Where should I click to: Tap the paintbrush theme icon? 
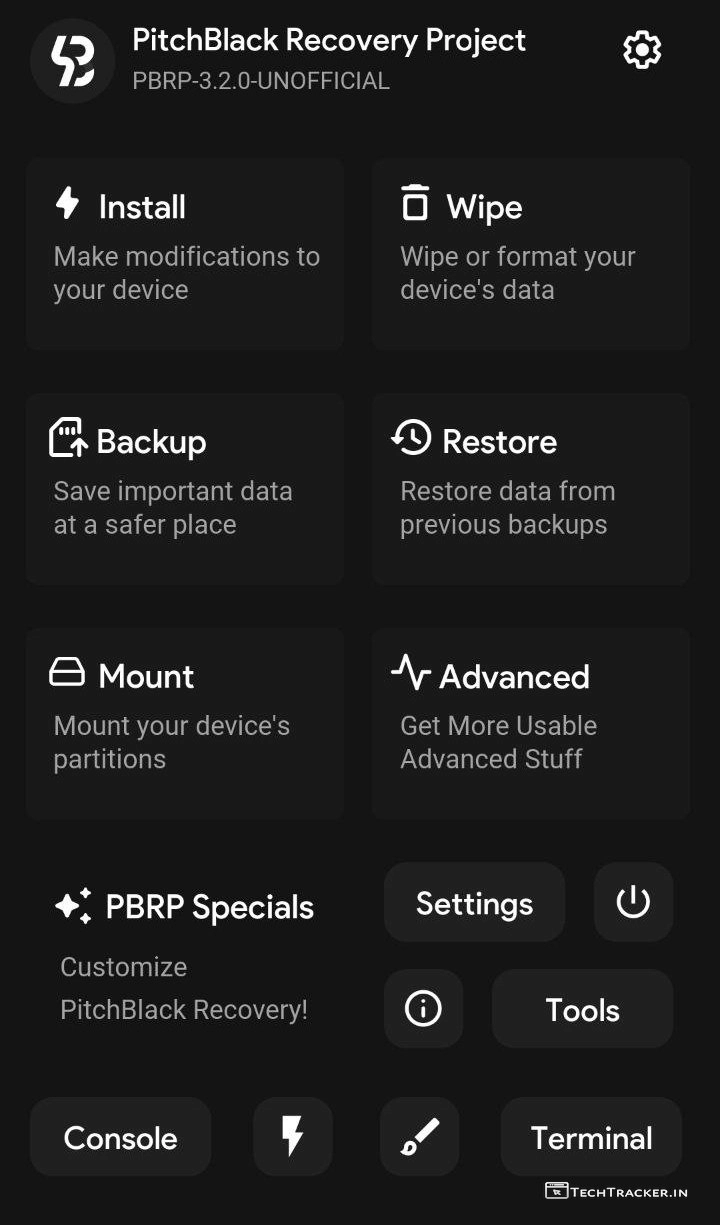coord(420,1137)
